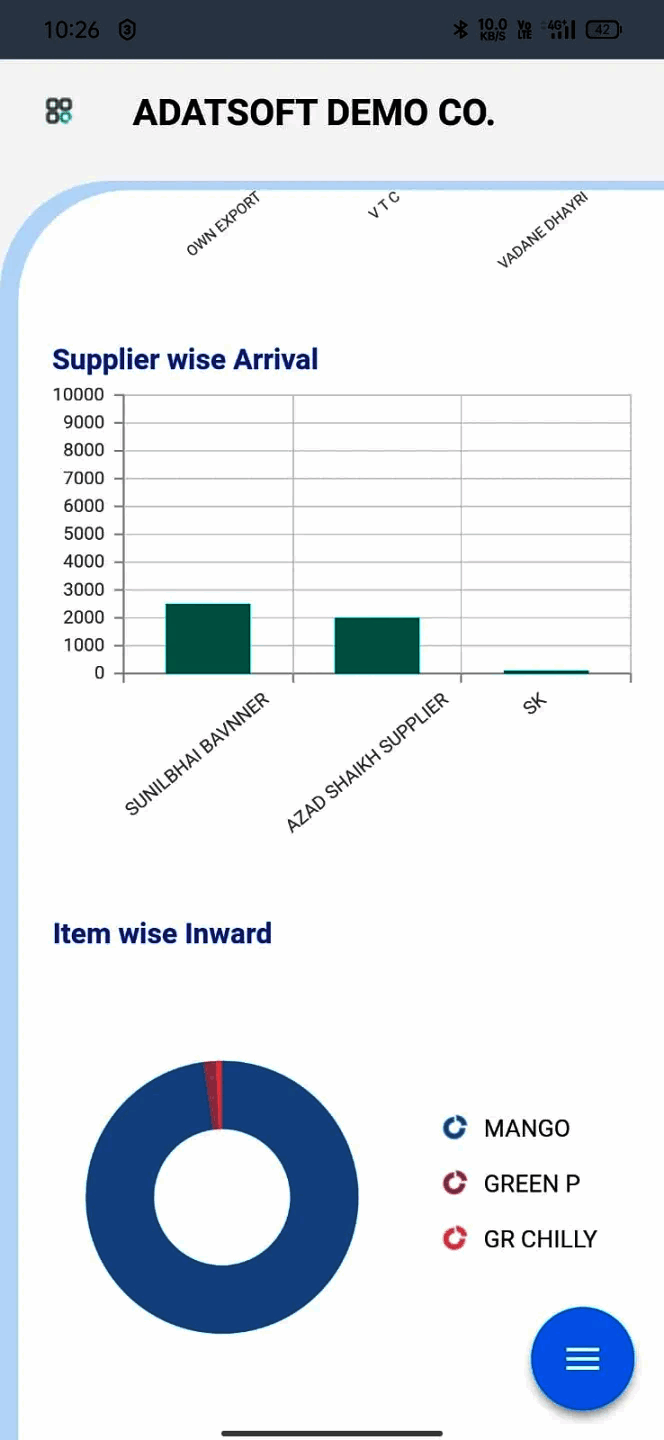This screenshot has height=1440, width=664.
Task: Open the dashboard grid menu icon
Action: click(x=59, y=111)
